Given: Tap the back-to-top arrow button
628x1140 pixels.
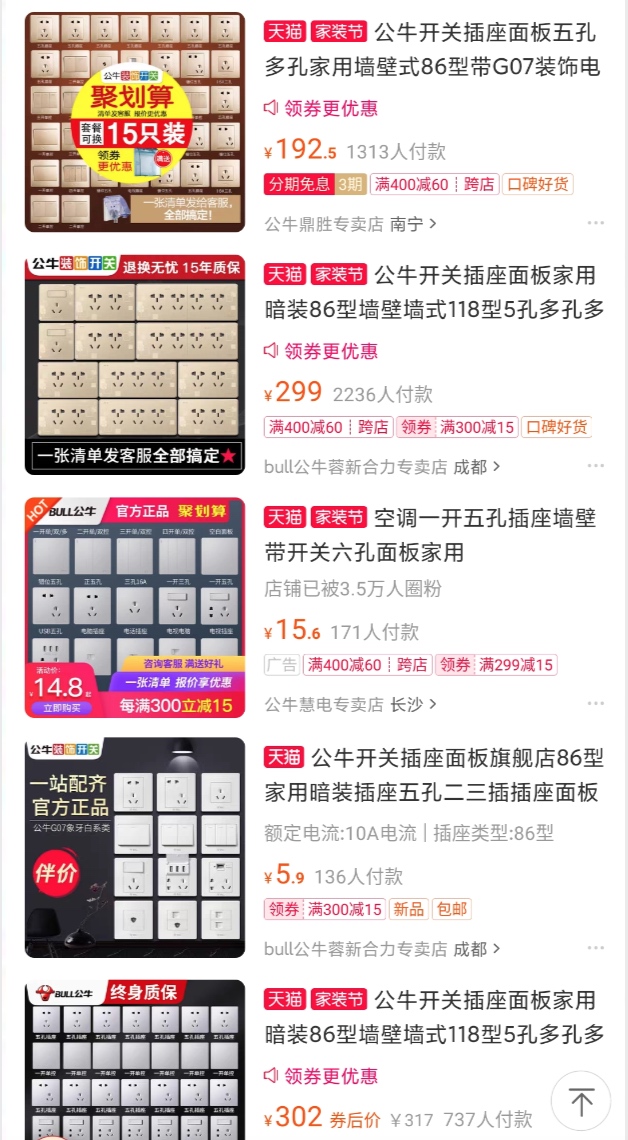Looking at the screenshot, I should [x=581, y=1101].
